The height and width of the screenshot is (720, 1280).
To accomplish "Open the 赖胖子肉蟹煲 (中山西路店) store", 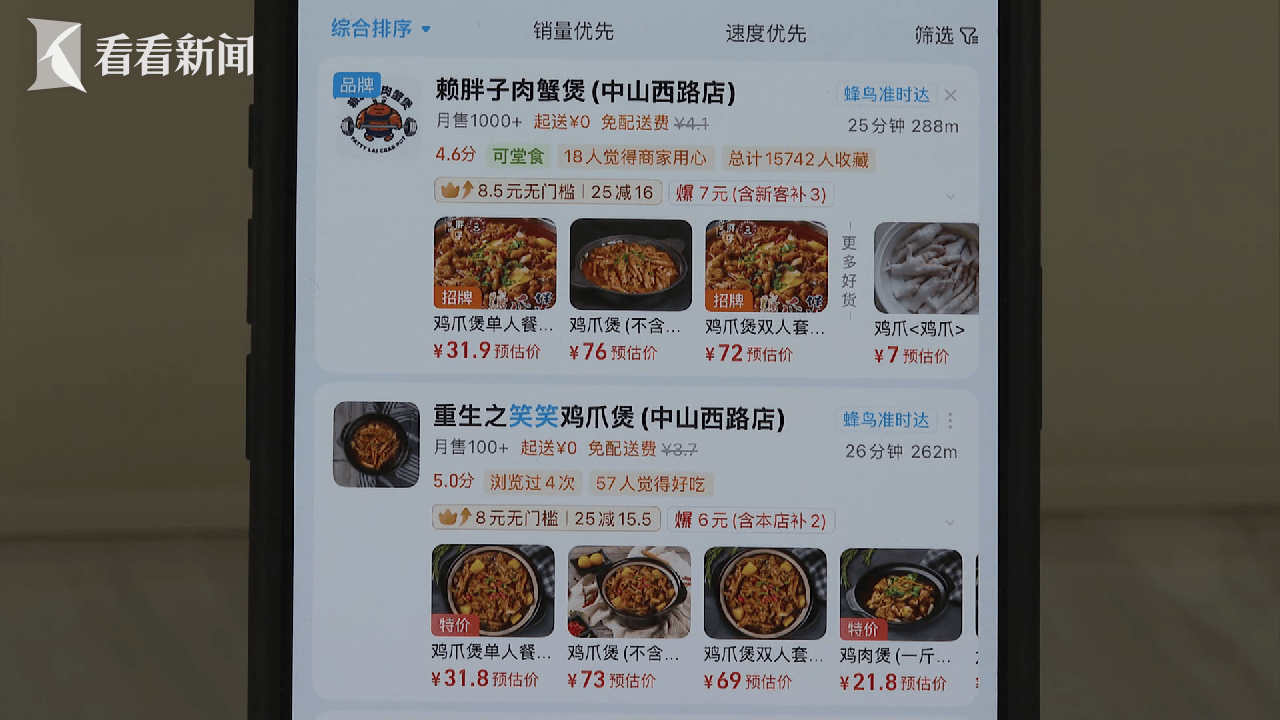I will click(x=585, y=92).
